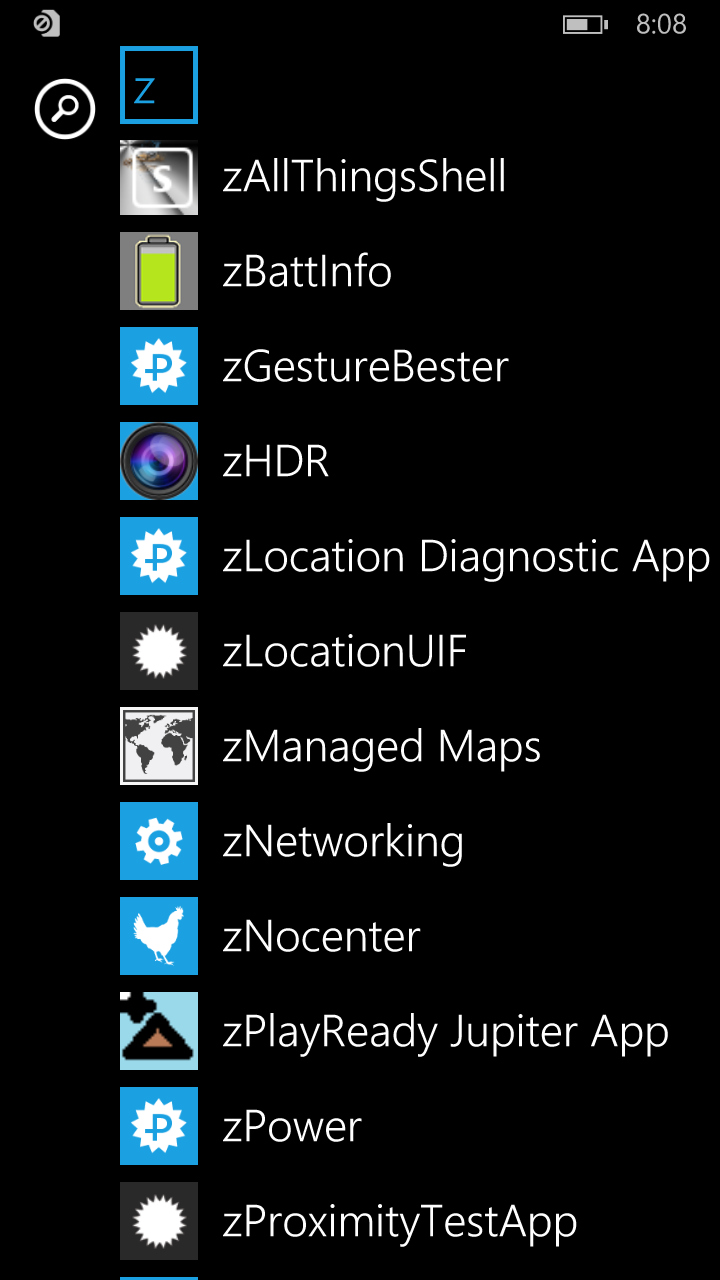Open zLocationUIF
The width and height of the screenshot is (720, 1280).
pyautogui.click(x=344, y=652)
